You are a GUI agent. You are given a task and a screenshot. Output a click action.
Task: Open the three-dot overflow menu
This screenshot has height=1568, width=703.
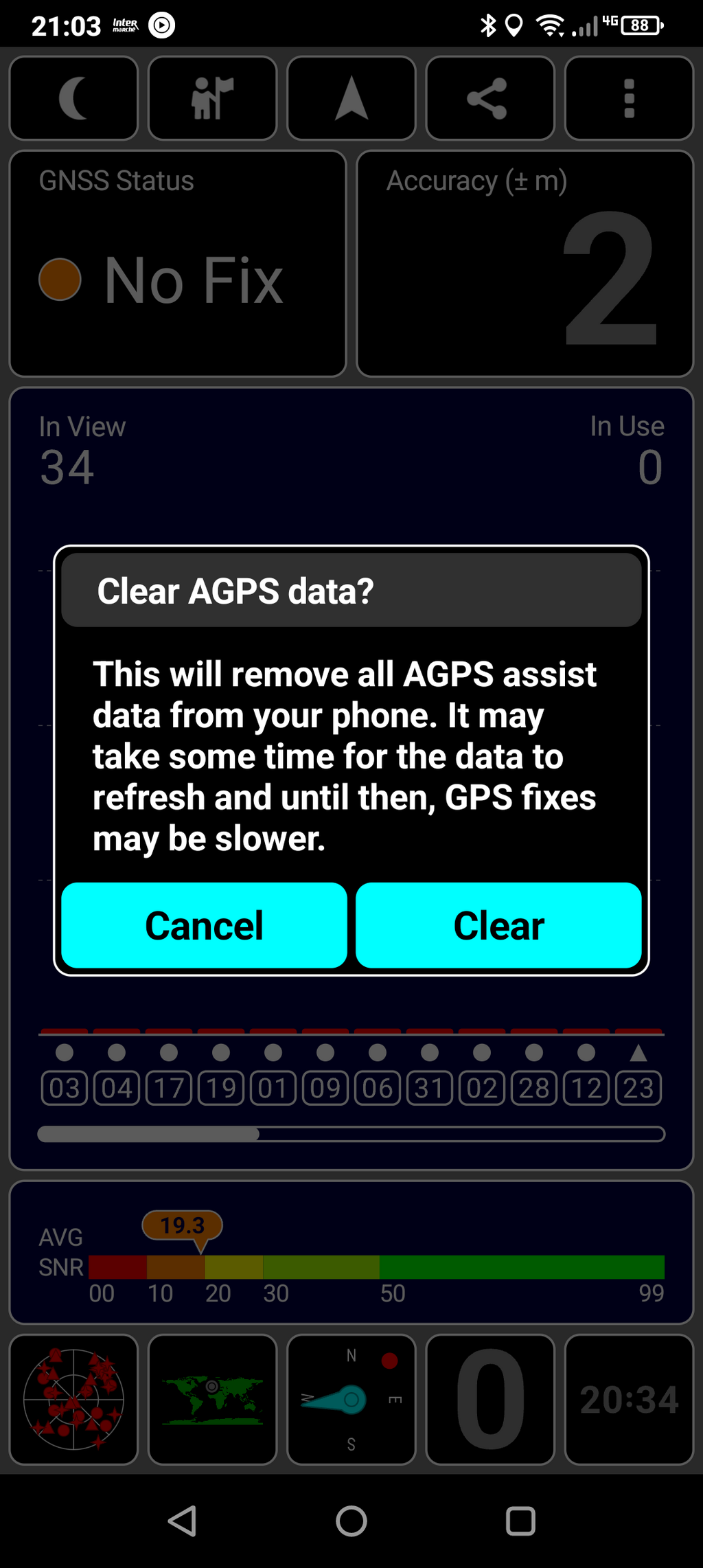tap(628, 98)
